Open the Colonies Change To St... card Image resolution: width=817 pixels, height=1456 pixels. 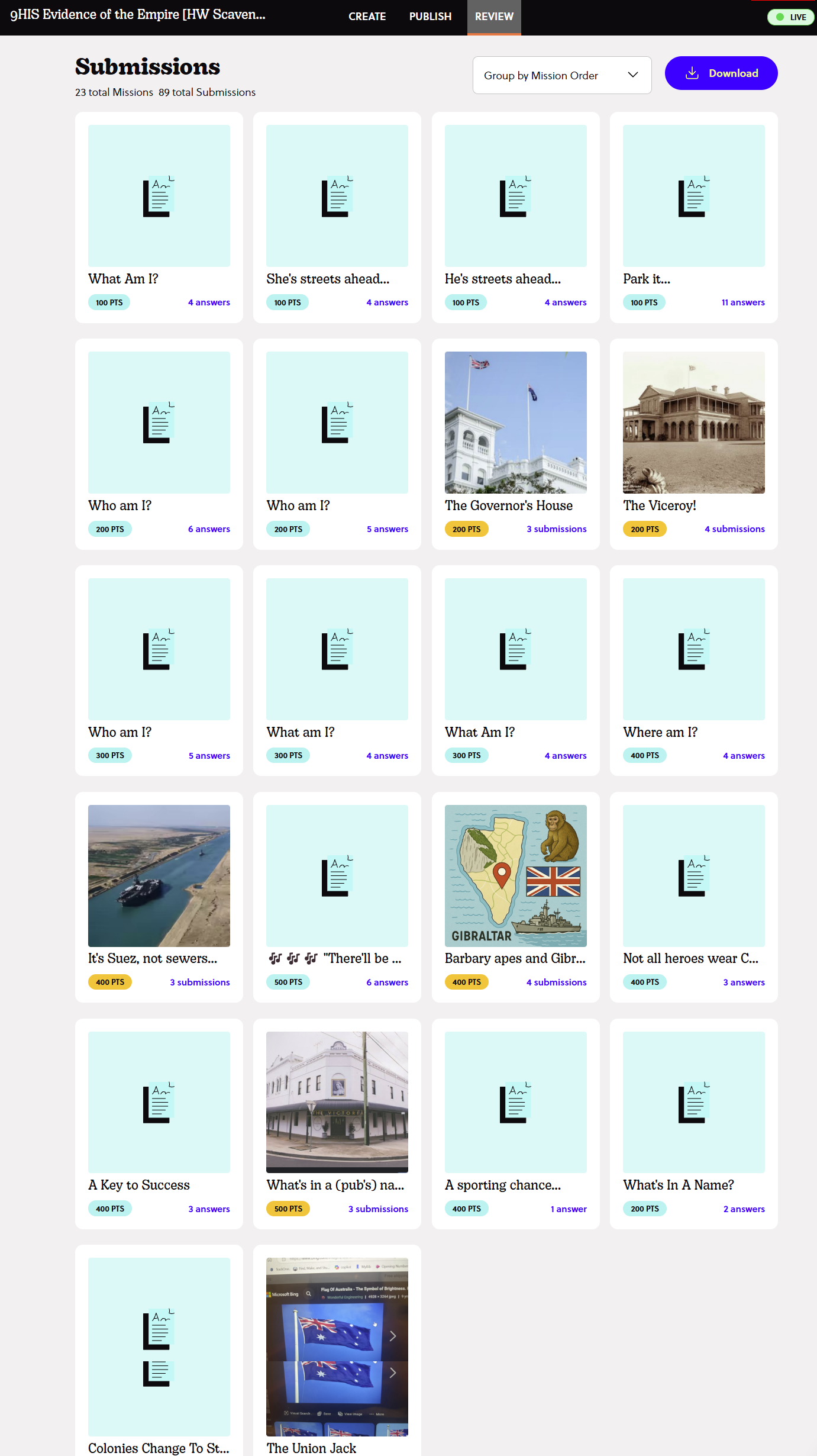[159, 1349]
